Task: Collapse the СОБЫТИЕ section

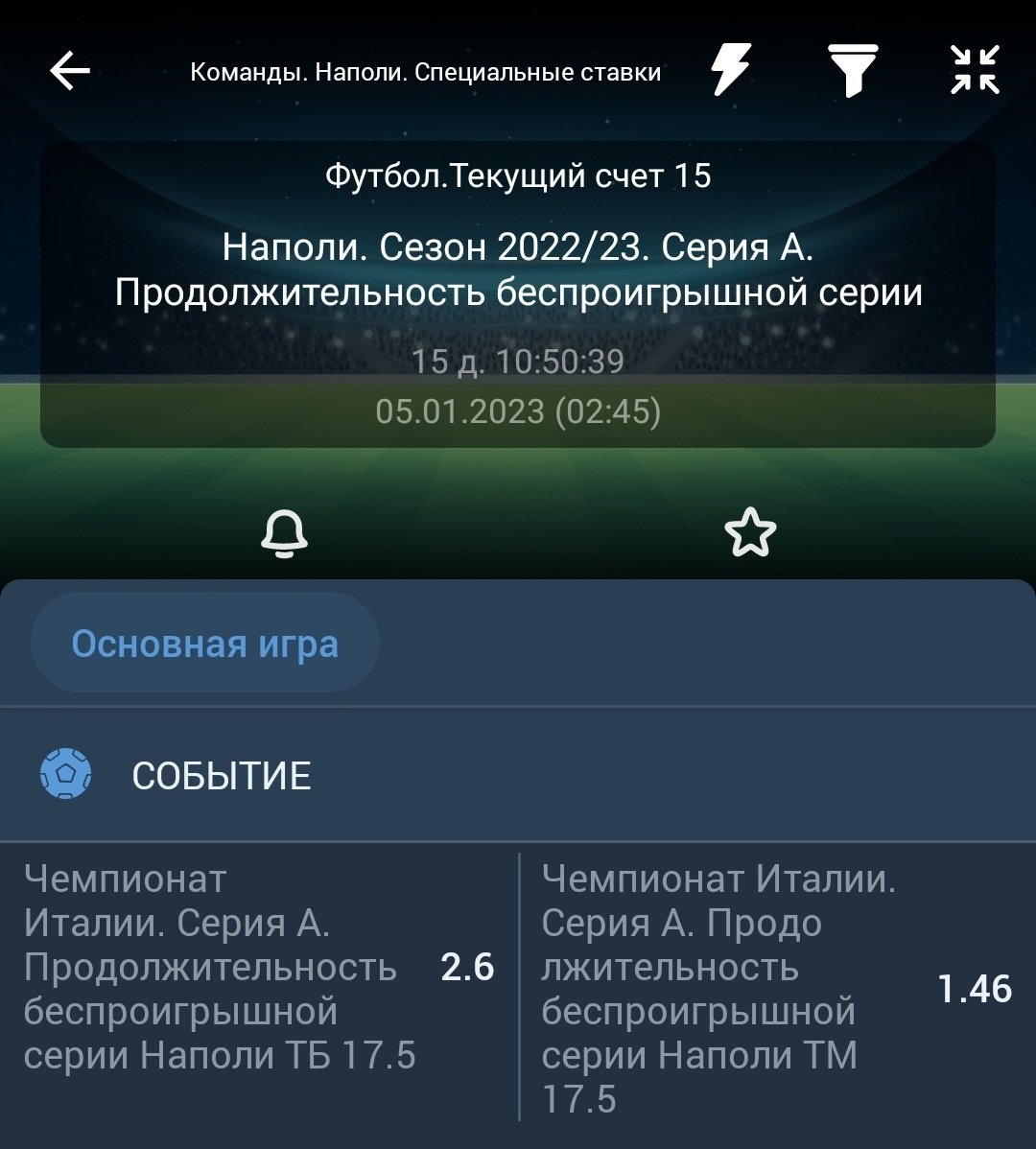Action: (221, 776)
